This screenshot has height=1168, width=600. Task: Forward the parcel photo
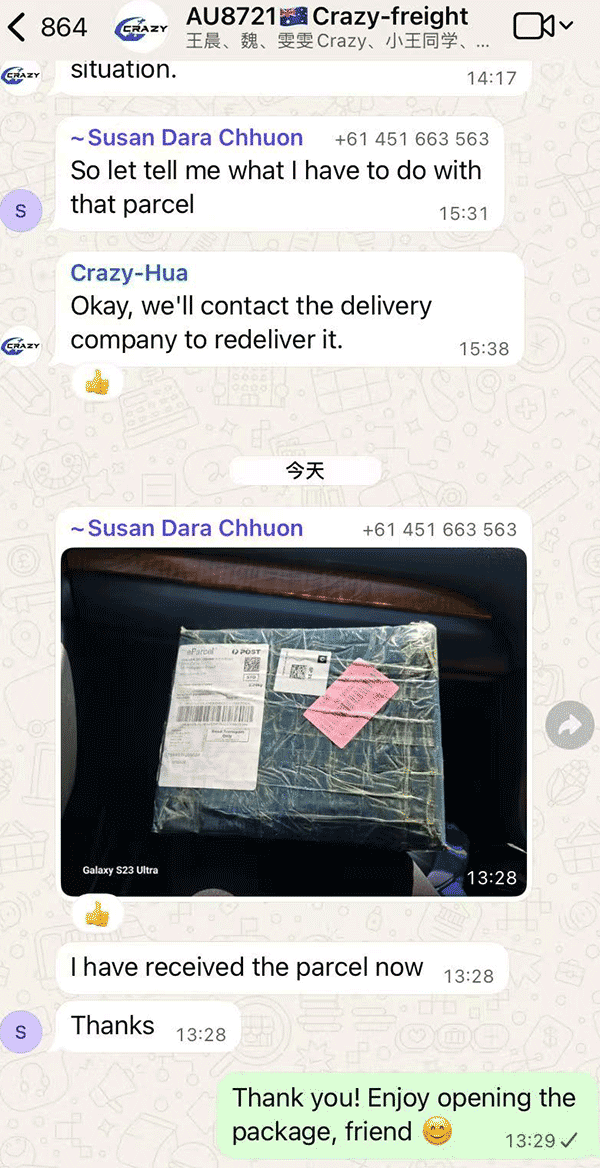pos(569,730)
